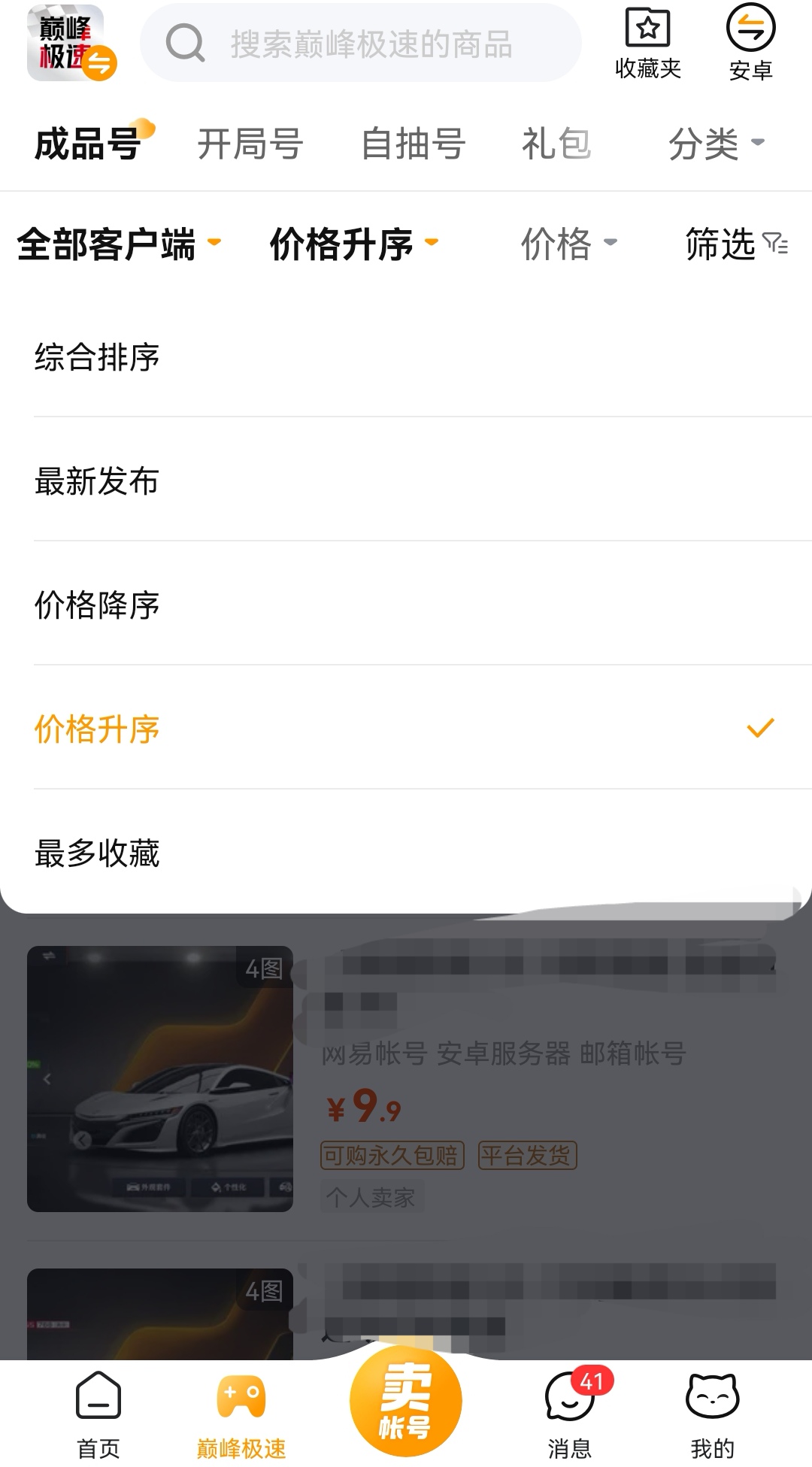Open the 筛选 filter panel
The height and width of the screenshot is (1467, 812).
735,244
